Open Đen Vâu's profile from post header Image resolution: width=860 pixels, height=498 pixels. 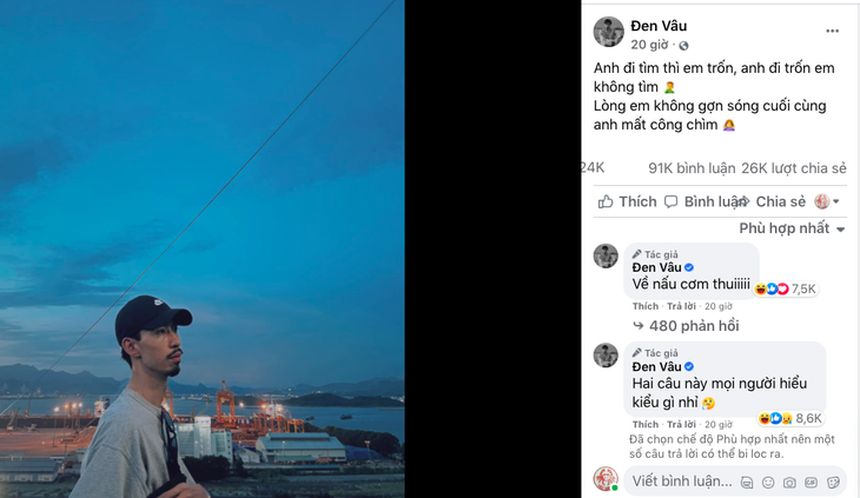pyautogui.click(x=658, y=25)
